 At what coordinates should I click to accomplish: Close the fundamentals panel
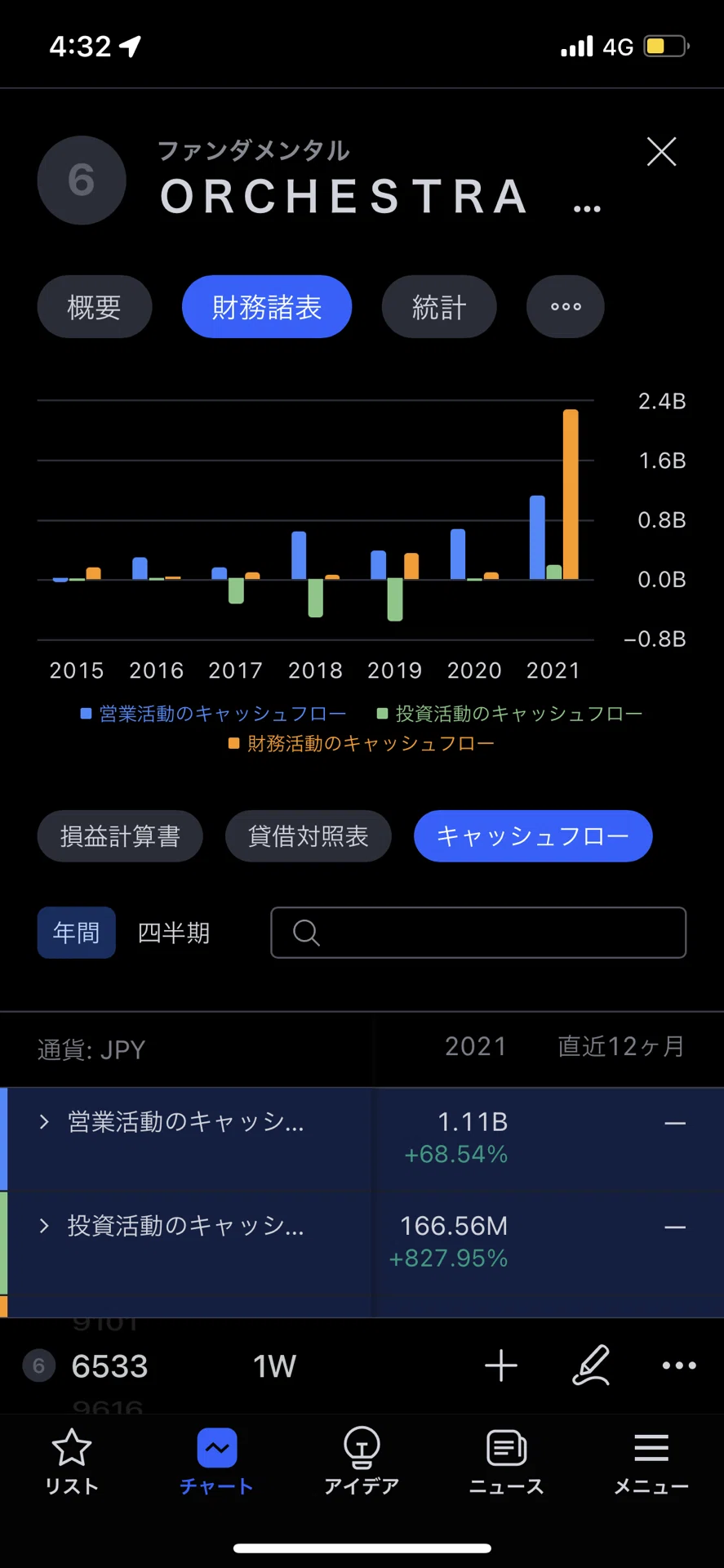coord(661,152)
